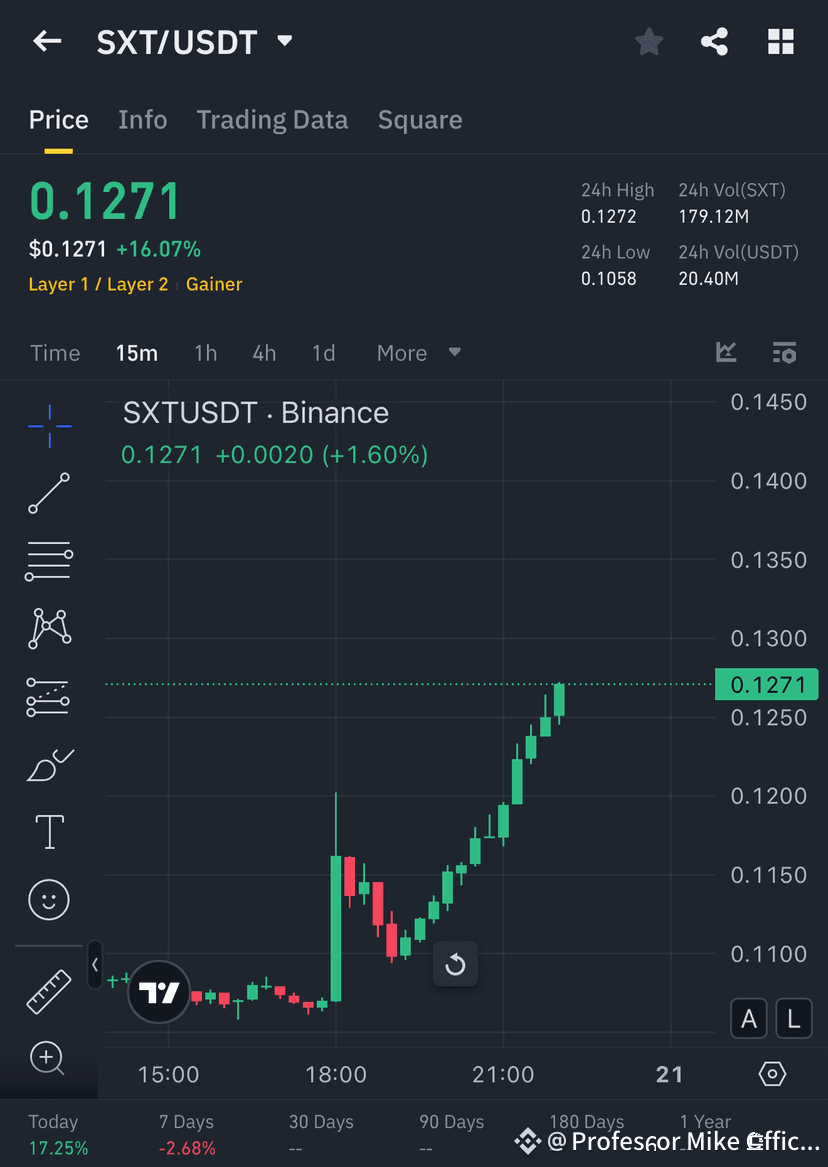
Task: Collapse the drawing tools sidebar
Action: 94,965
